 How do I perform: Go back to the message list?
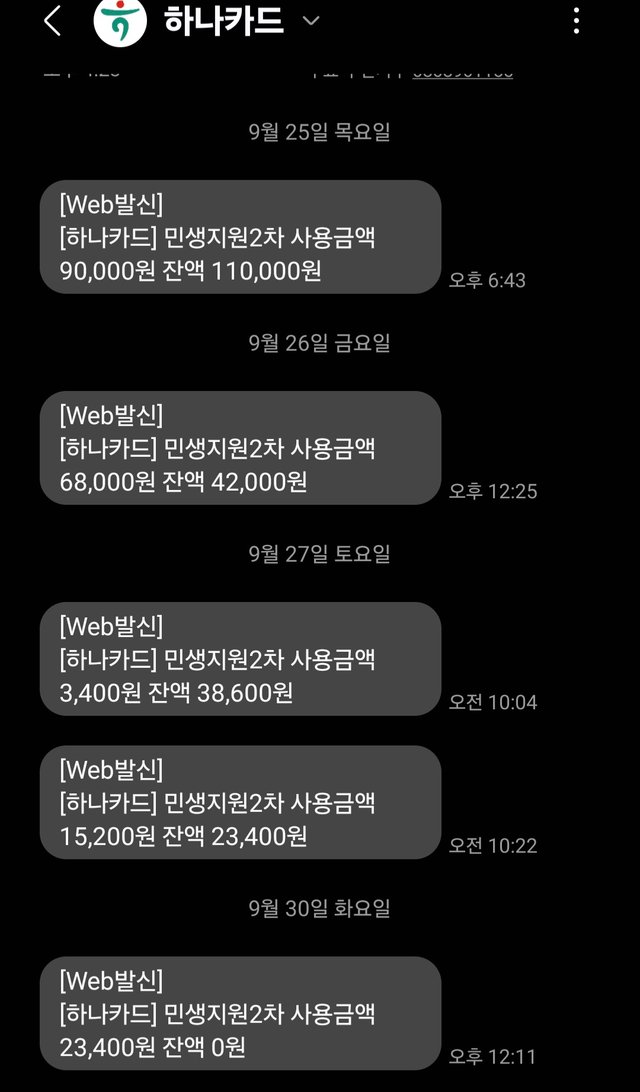(52, 21)
